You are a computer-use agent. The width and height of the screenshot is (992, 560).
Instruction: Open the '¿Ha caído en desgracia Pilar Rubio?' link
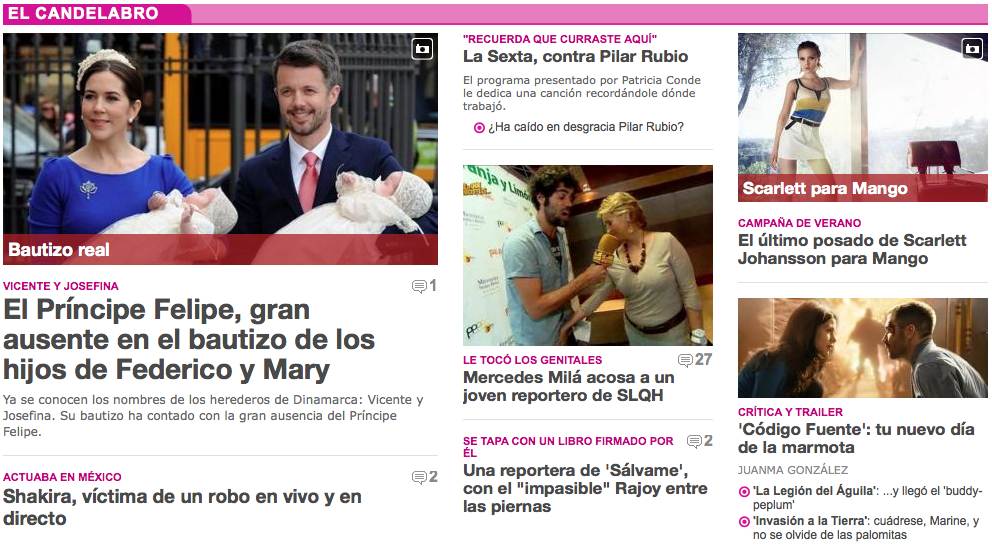coord(585,127)
